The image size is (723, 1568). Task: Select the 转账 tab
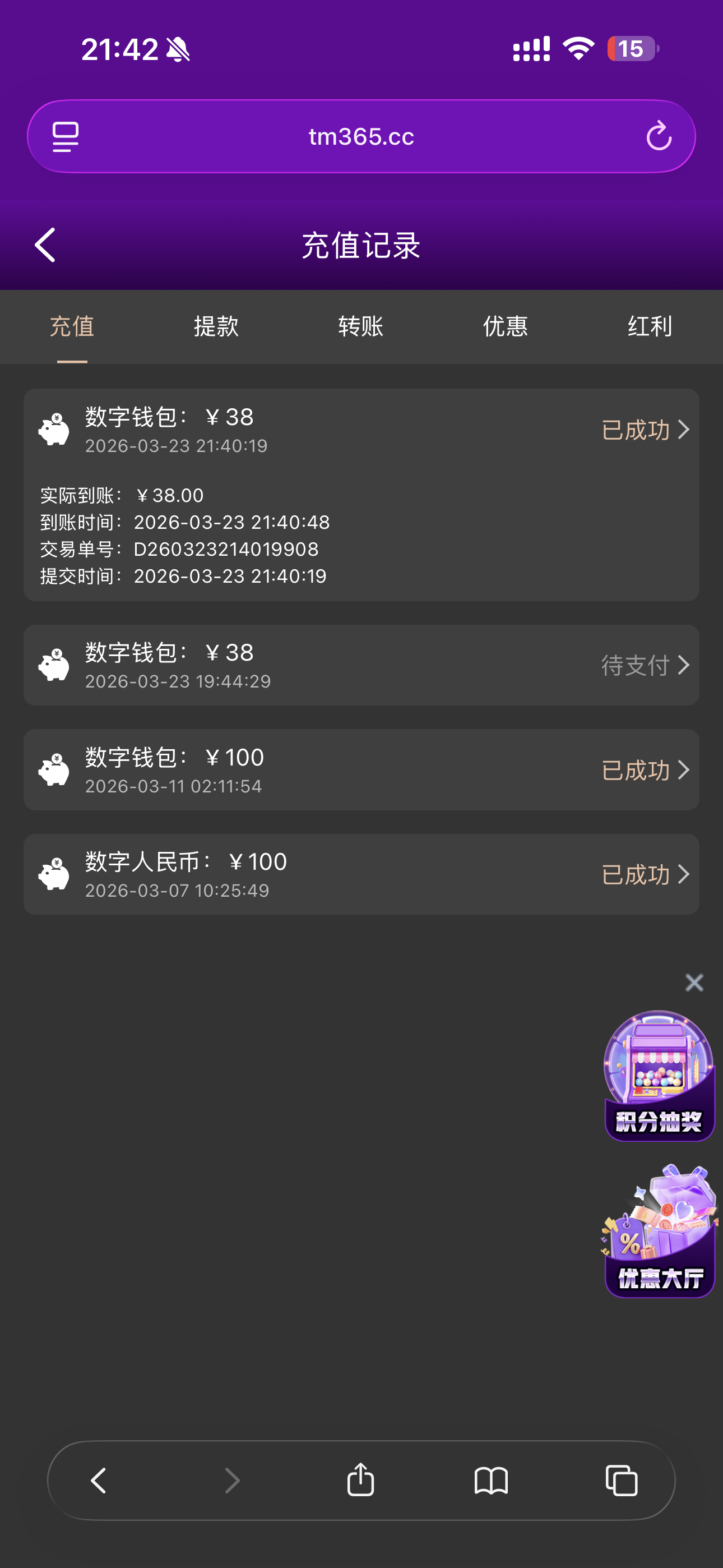(x=360, y=327)
